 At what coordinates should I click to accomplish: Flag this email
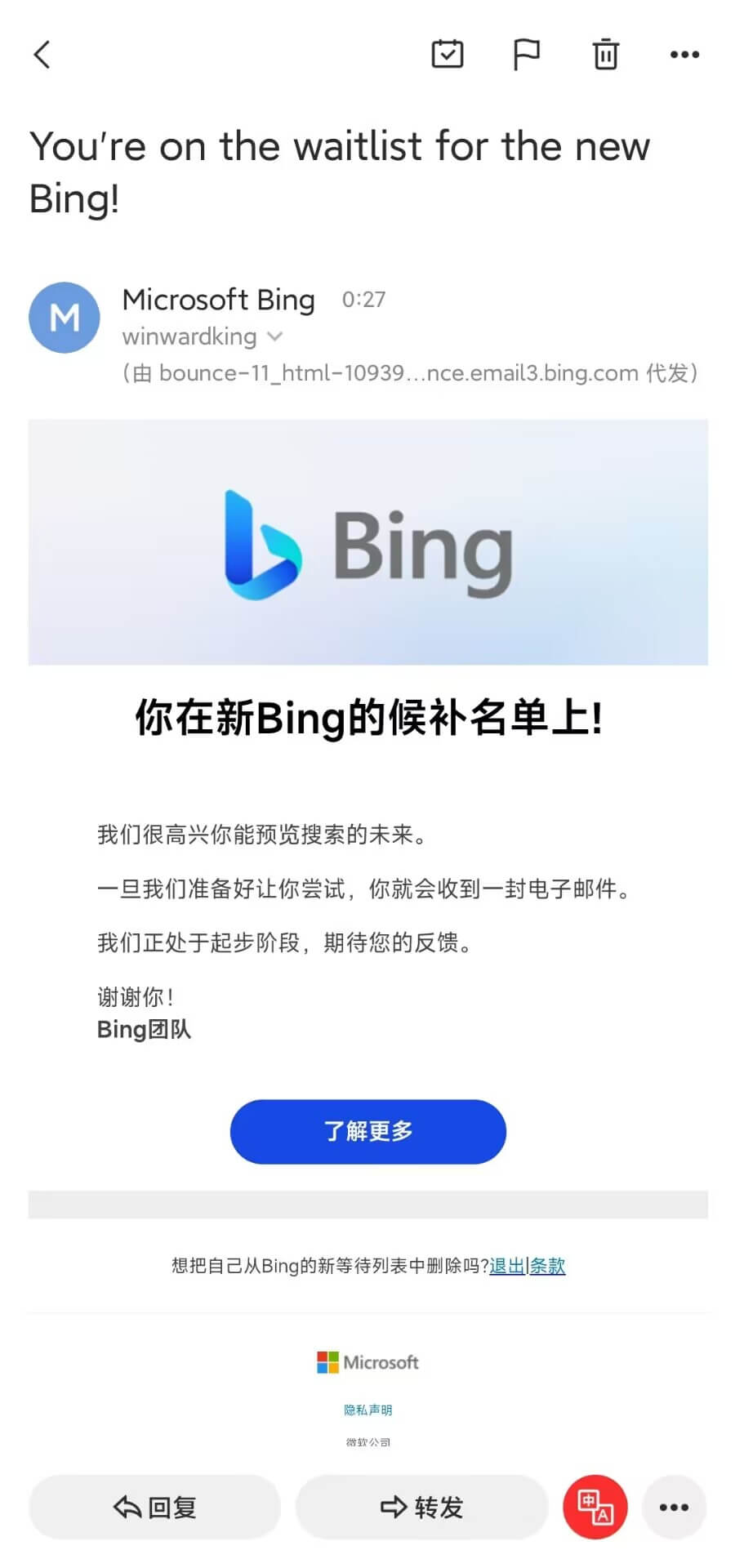526,55
